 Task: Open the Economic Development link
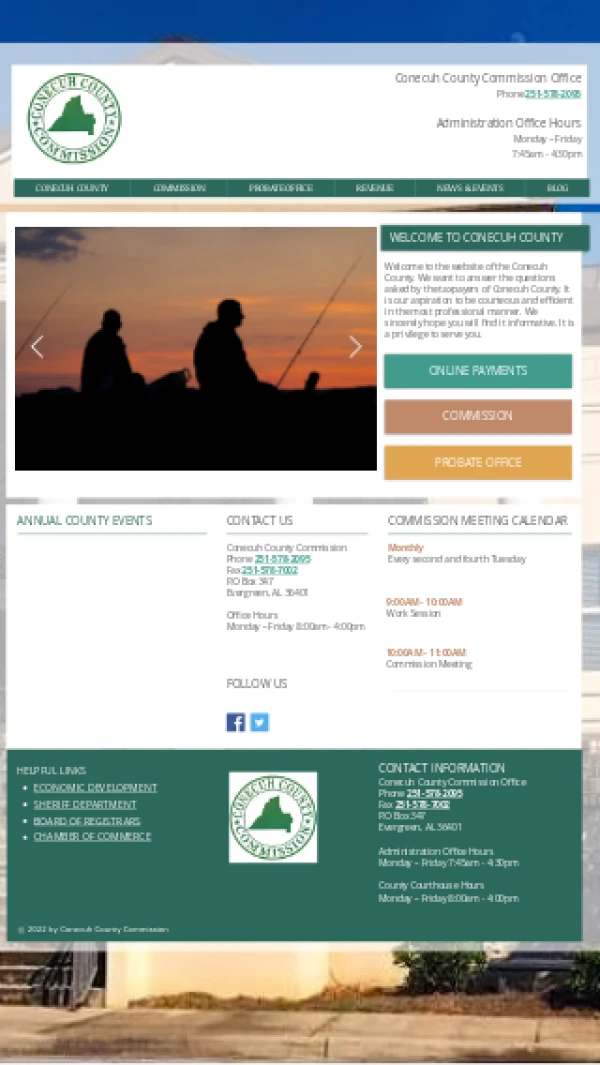pyautogui.click(x=95, y=788)
